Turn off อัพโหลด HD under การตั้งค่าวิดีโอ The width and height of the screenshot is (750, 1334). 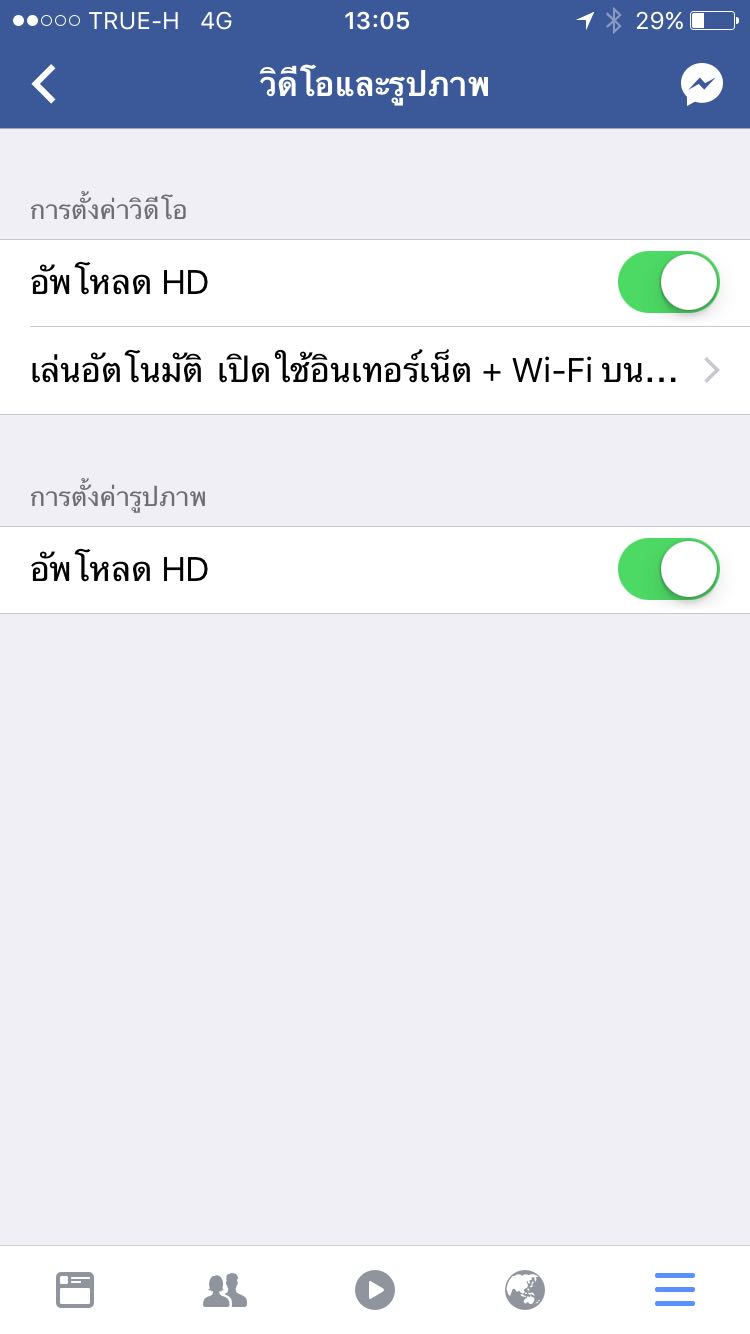pos(668,282)
